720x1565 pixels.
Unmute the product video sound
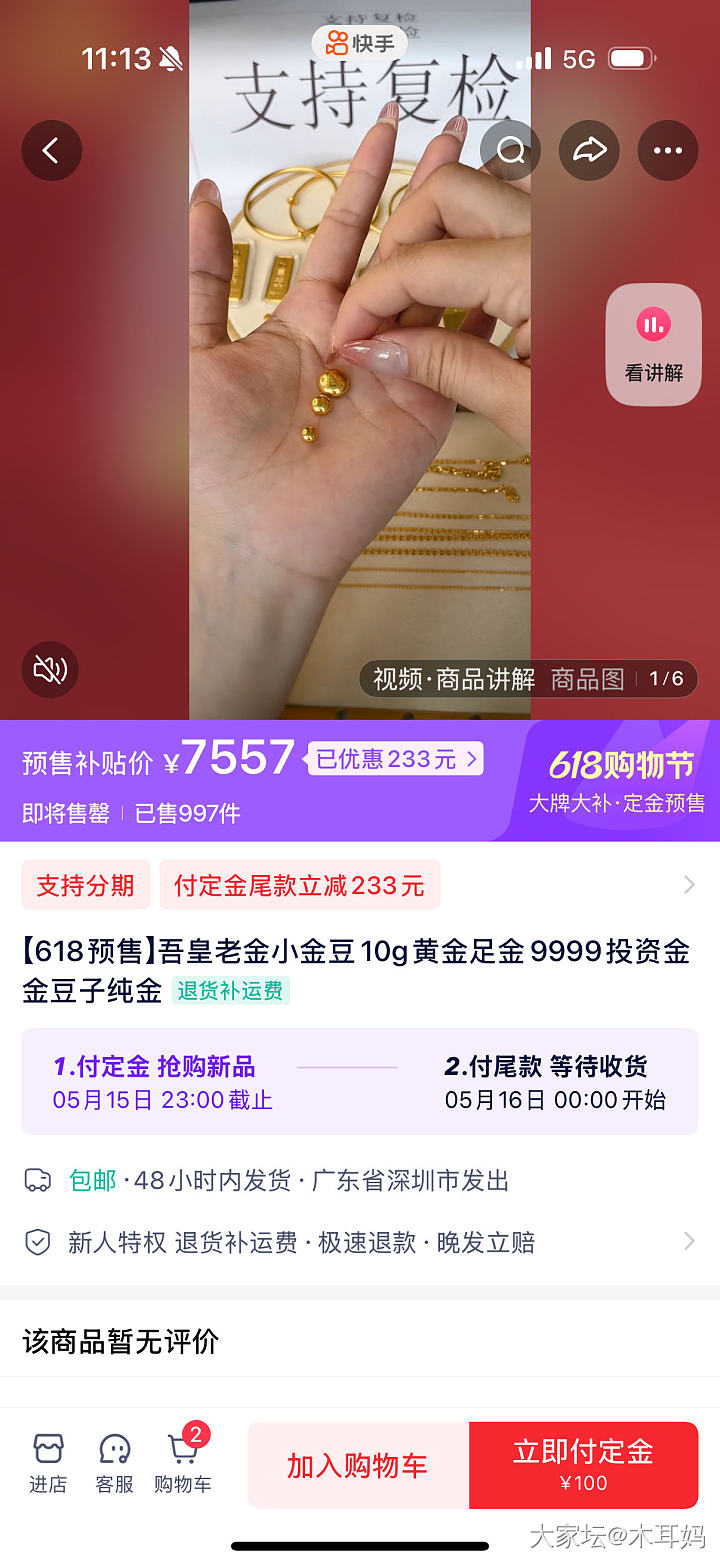tap(50, 669)
